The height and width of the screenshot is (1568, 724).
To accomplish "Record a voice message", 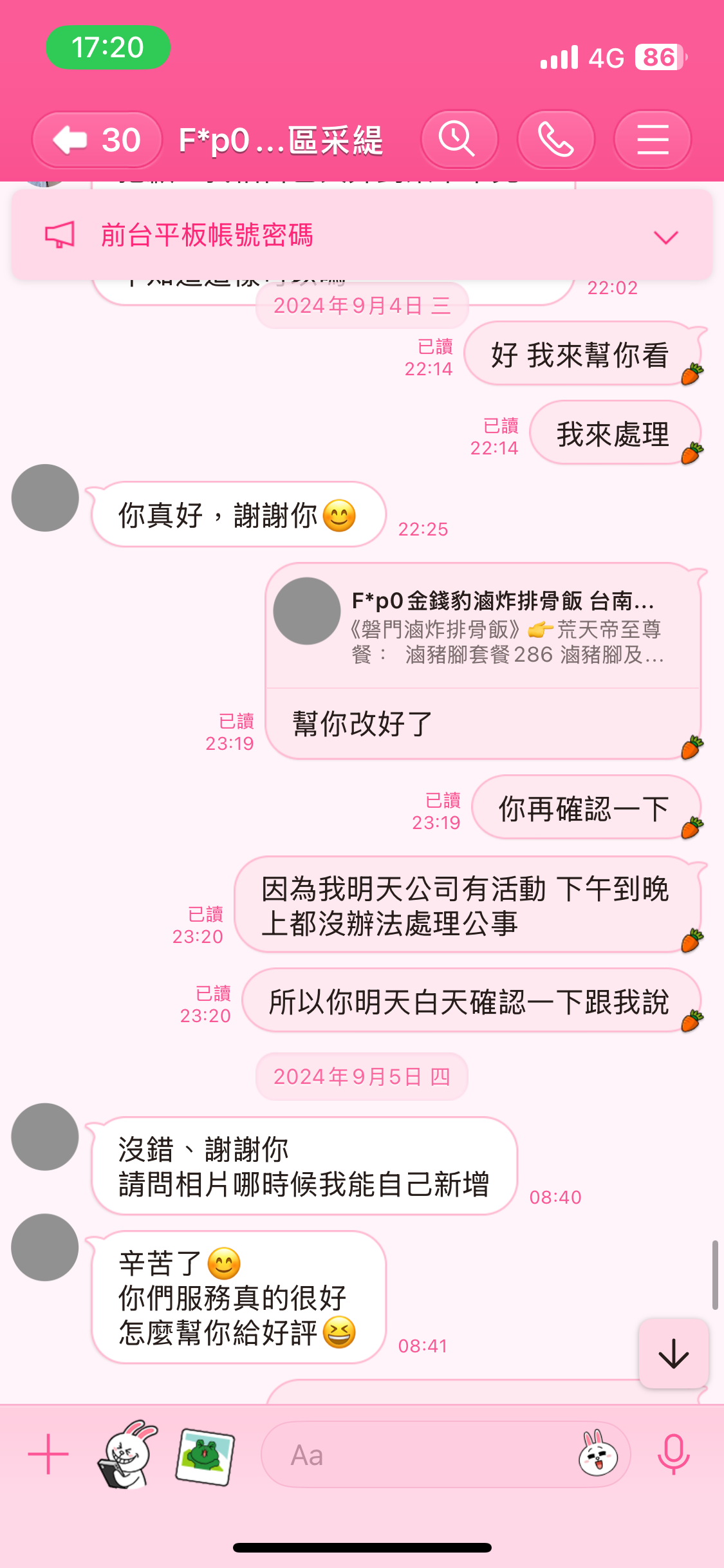I will tap(673, 1454).
